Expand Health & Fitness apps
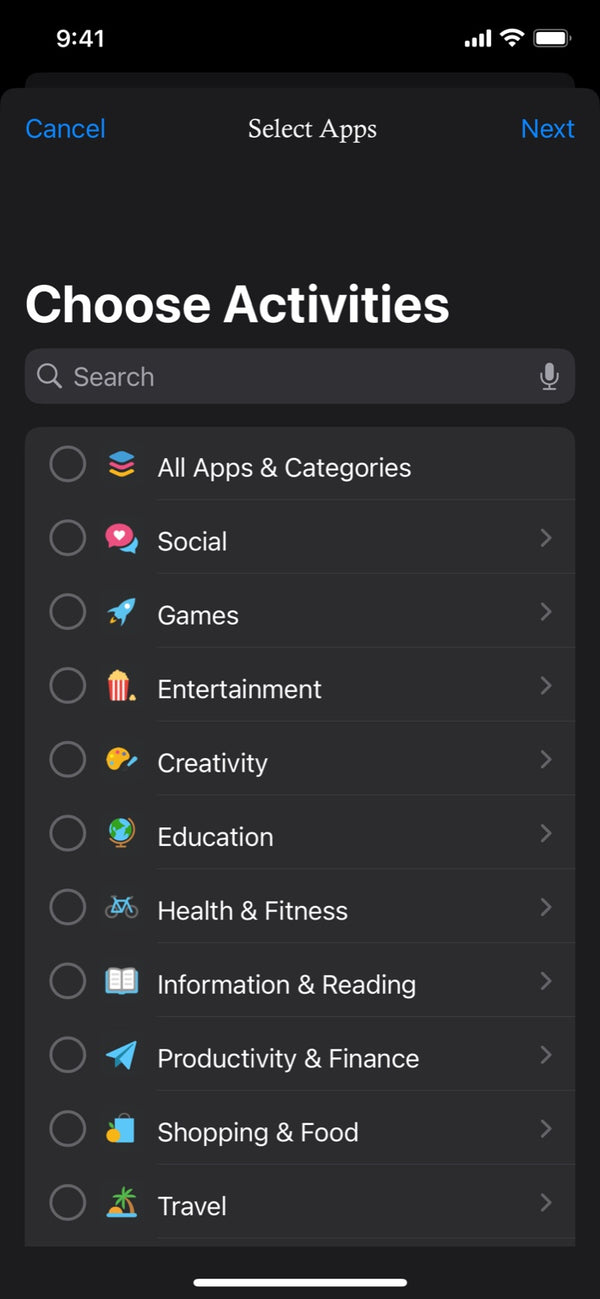This screenshot has width=600, height=1299. [546, 909]
